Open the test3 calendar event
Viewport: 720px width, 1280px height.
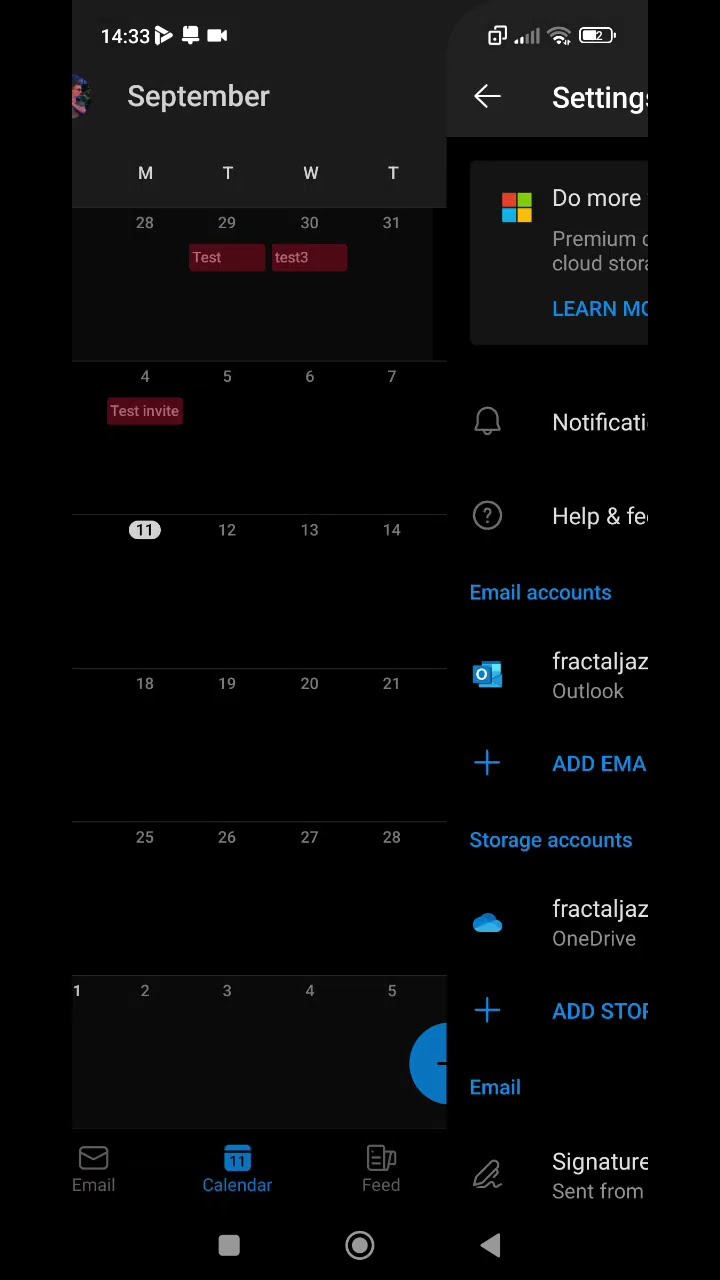pos(309,258)
